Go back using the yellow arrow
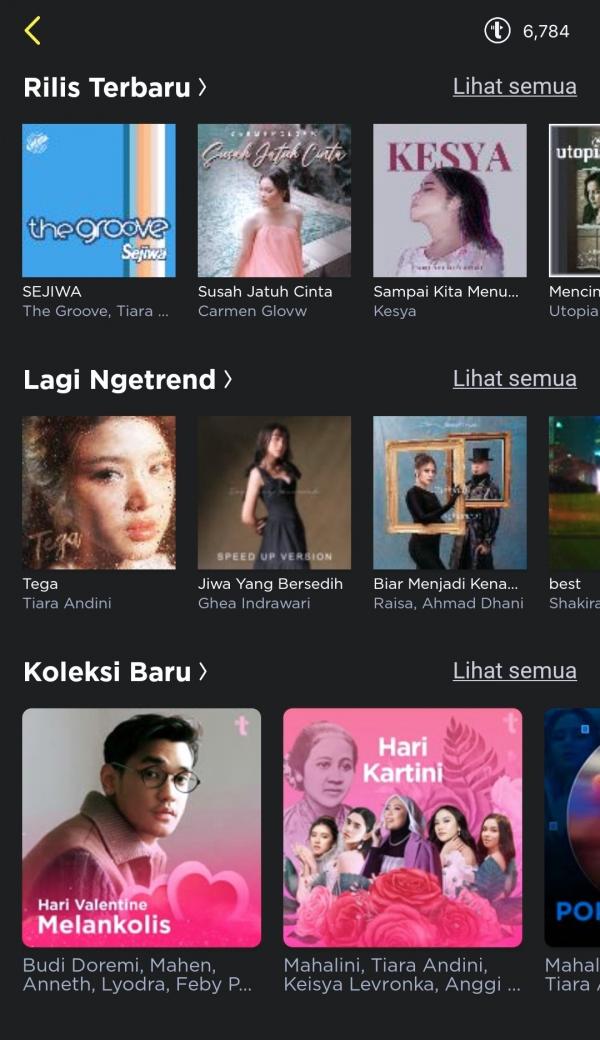 pyautogui.click(x=33, y=31)
